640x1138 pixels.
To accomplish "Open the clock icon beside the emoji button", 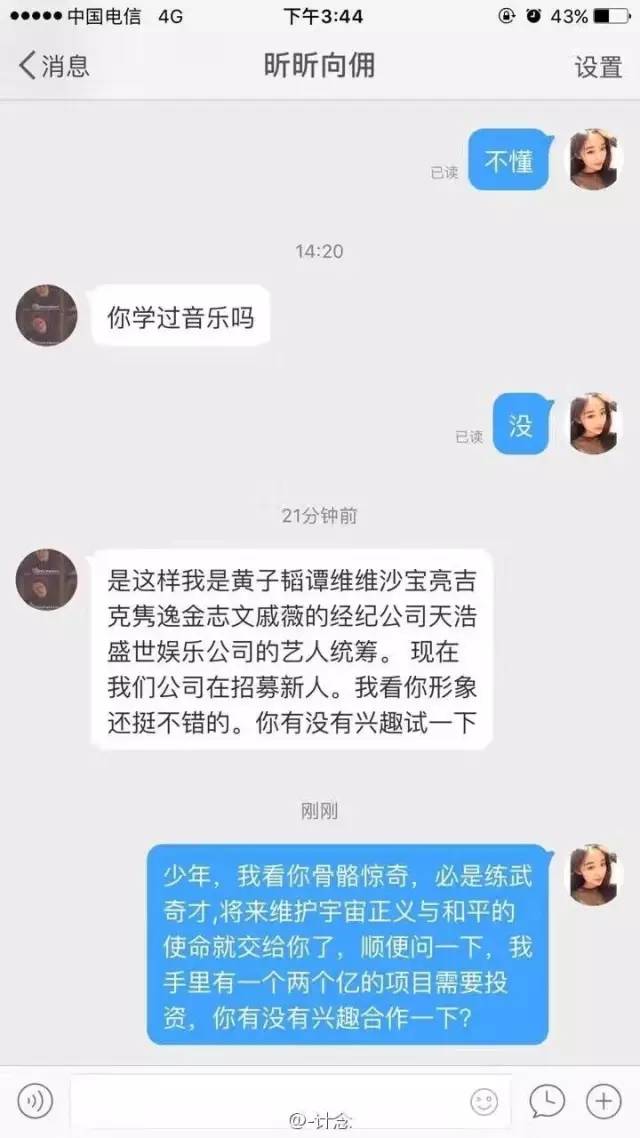I will click(x=546, y=1101).
